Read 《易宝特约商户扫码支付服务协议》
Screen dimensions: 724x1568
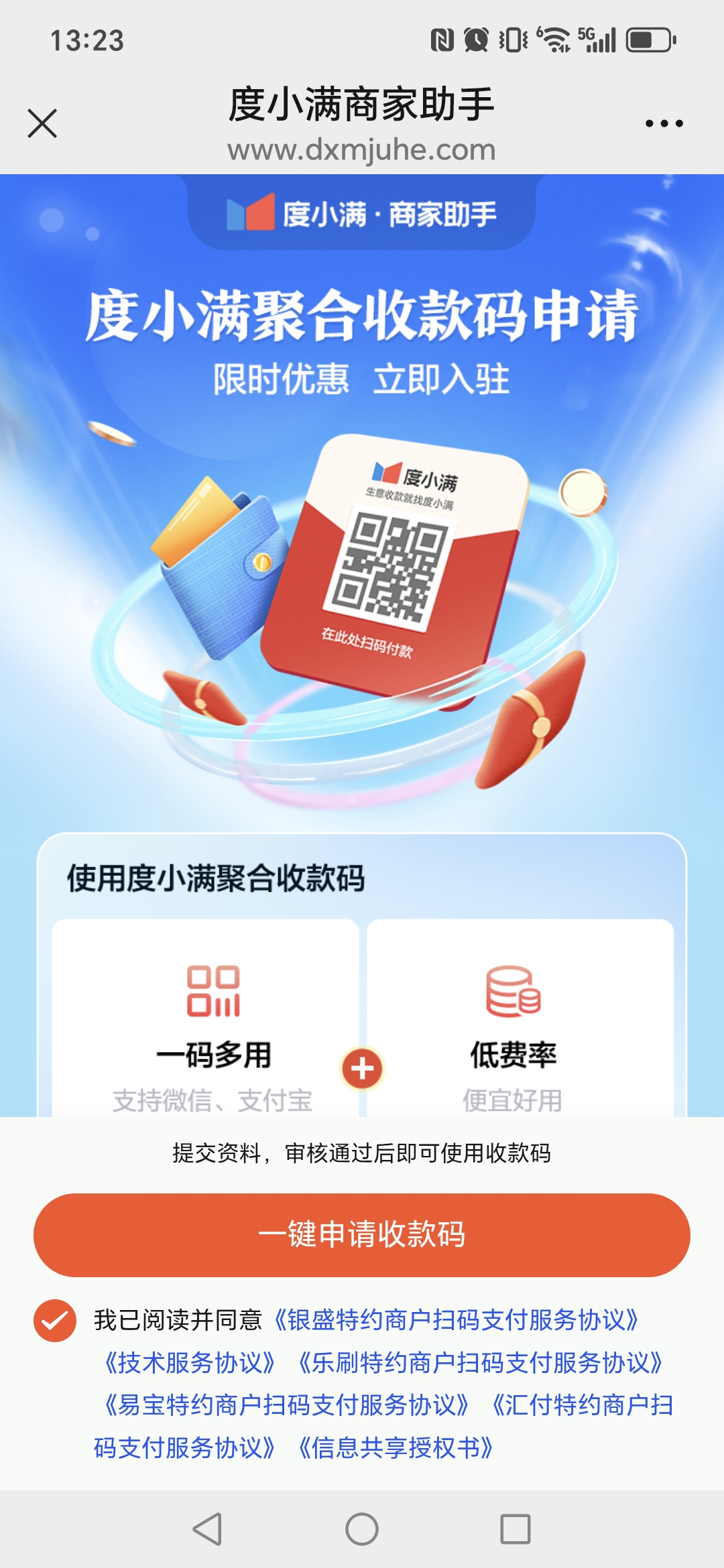click(286, 1405)
